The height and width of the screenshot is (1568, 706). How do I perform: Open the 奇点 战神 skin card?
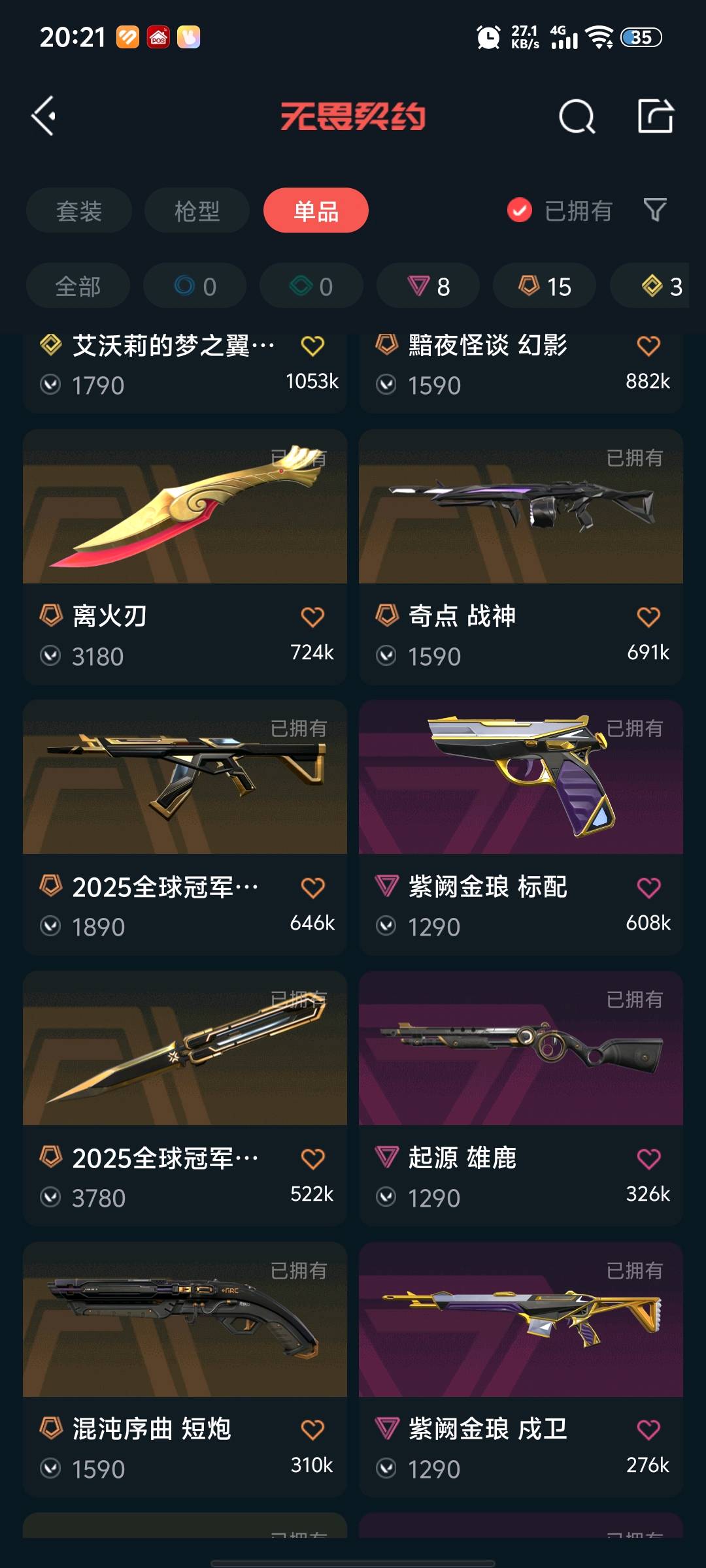tap(521, 557)
